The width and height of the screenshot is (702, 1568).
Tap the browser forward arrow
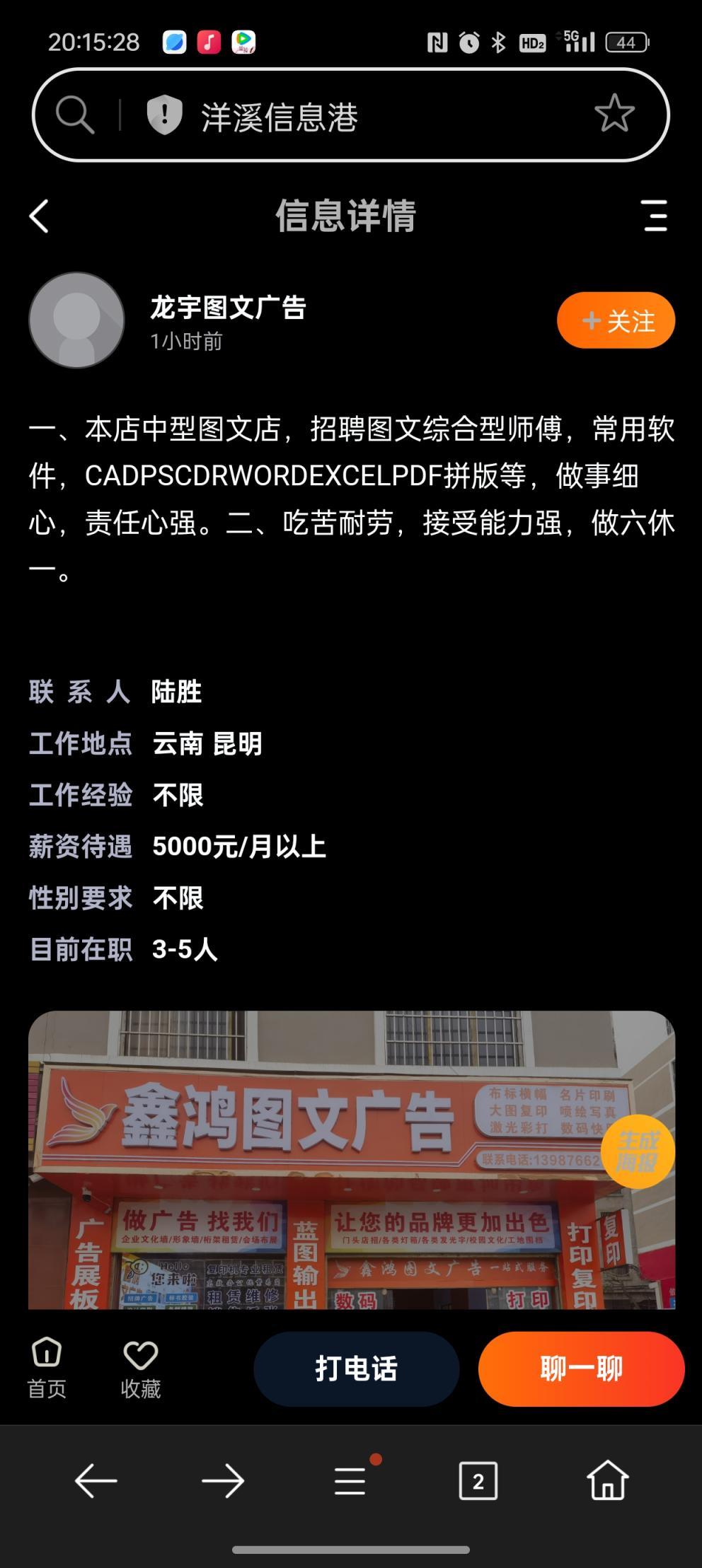223,1480
